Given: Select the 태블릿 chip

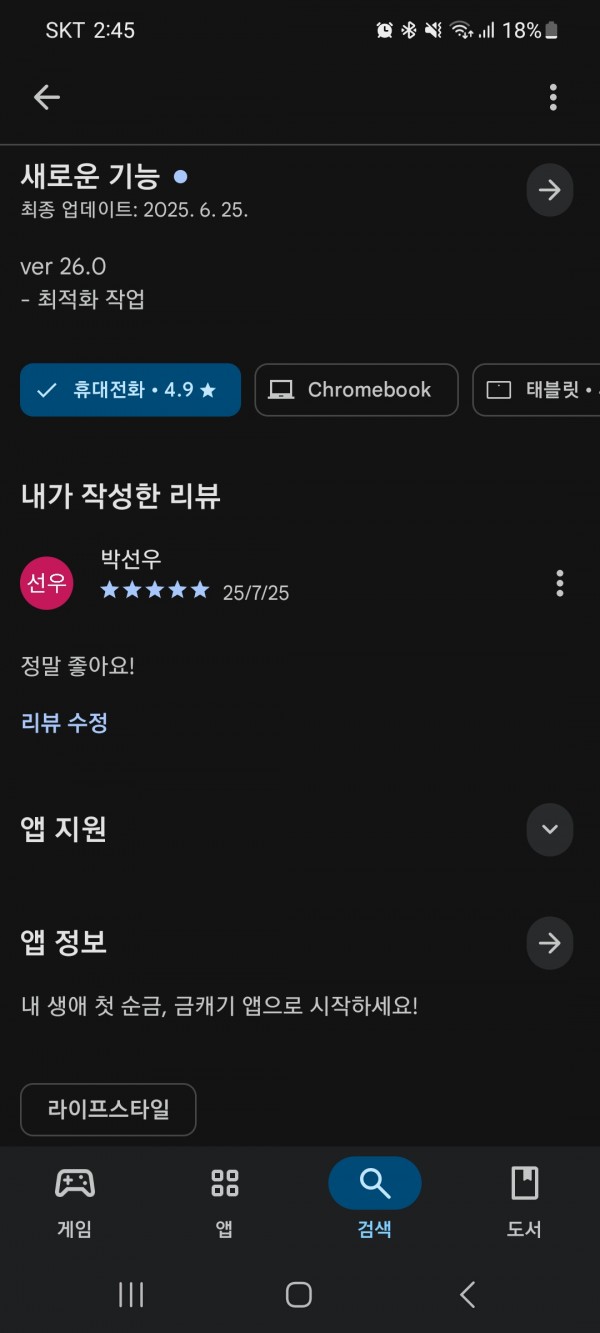Looking at the screenshot, I should 537,390.
